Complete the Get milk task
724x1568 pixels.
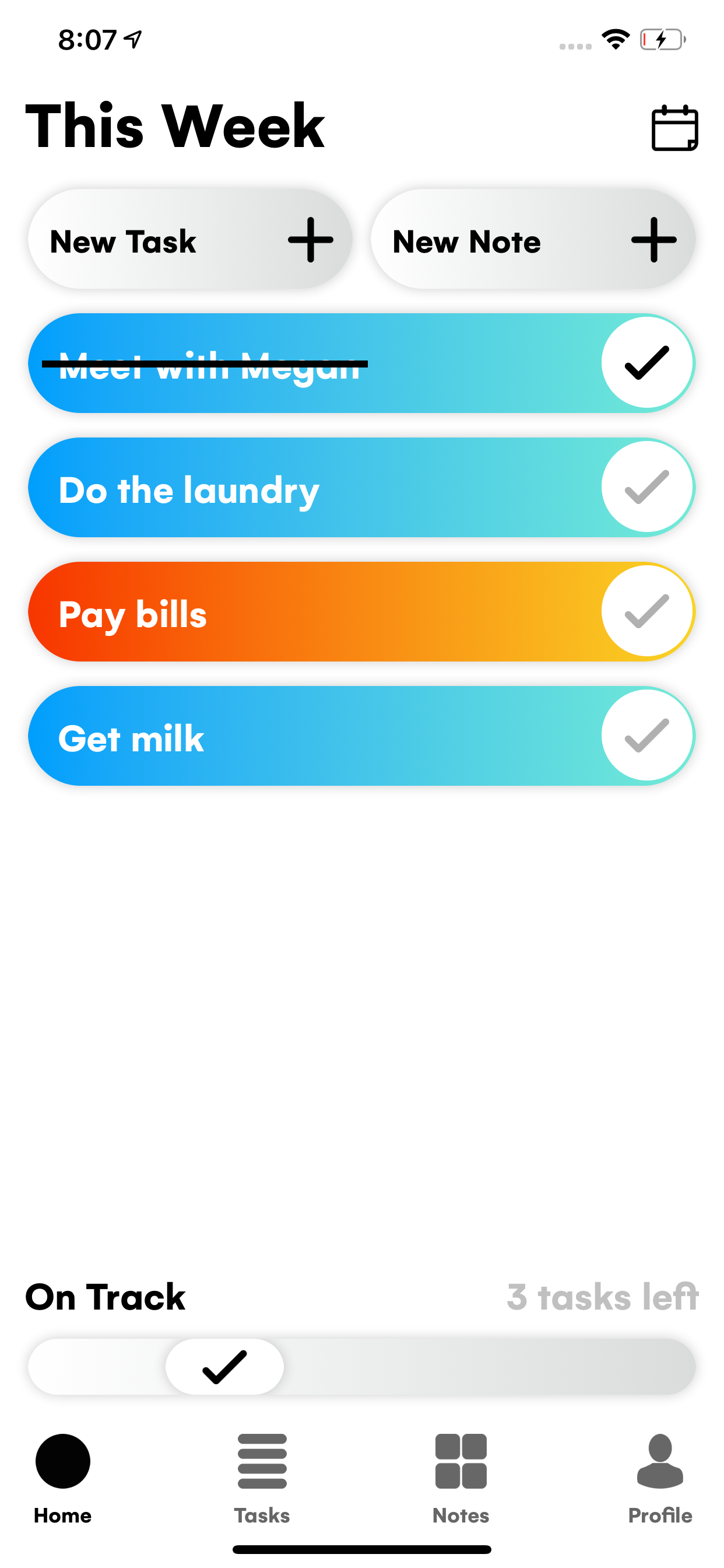pyautogui.click(x=646, y=736)
